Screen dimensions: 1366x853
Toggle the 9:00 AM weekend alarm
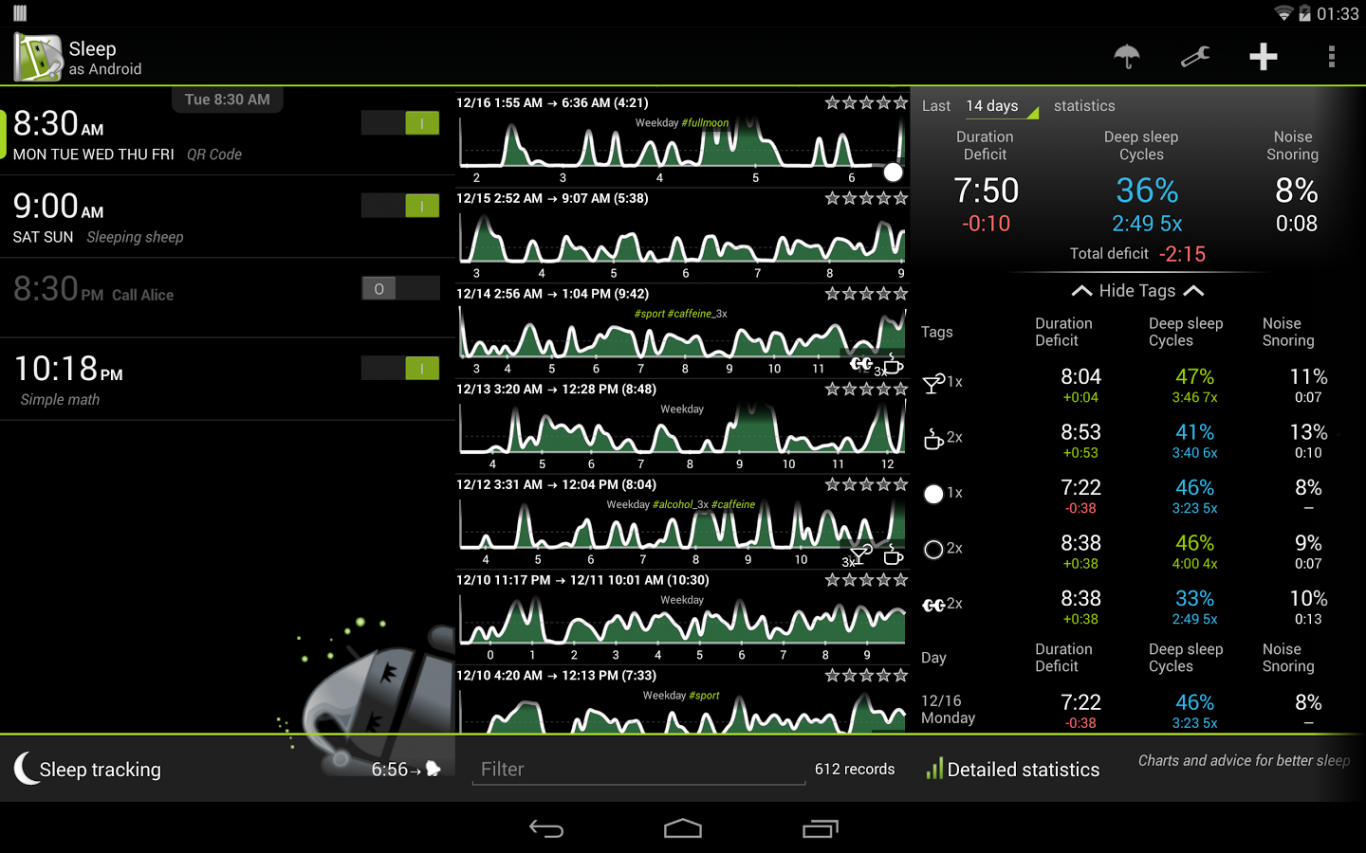pos(400,206)
